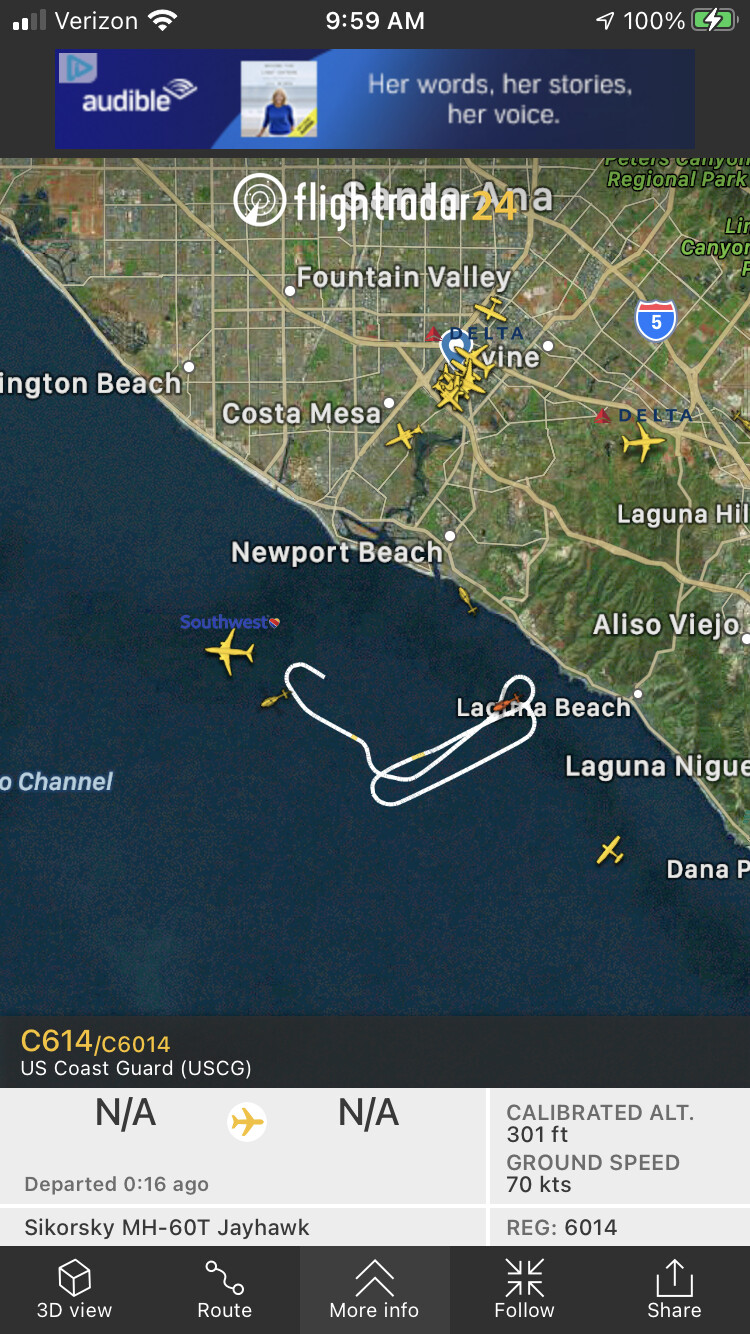
Task: Select the Southwest aircraft on the map
Action: (230, 652)
